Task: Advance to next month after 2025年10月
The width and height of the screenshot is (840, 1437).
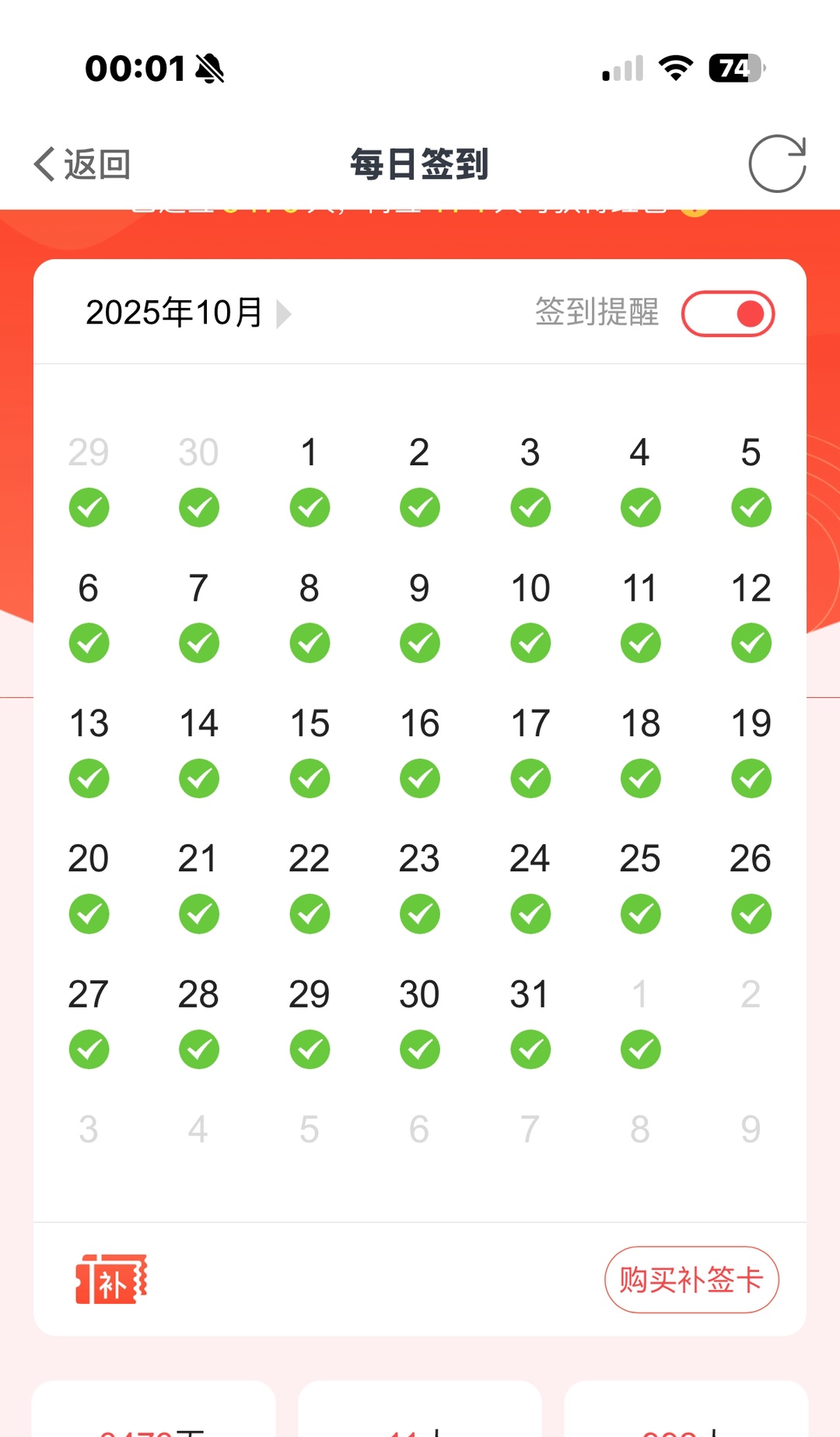Action: click(x=284, y=314)
